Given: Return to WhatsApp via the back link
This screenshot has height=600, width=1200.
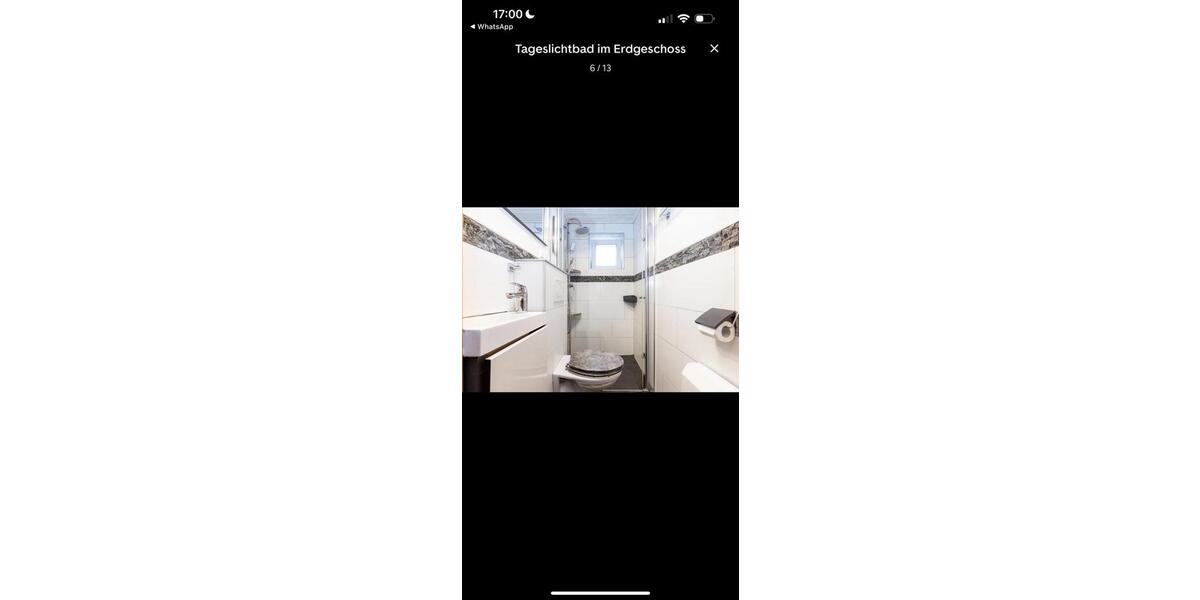Looking at the screenshot, I should 491,27.
